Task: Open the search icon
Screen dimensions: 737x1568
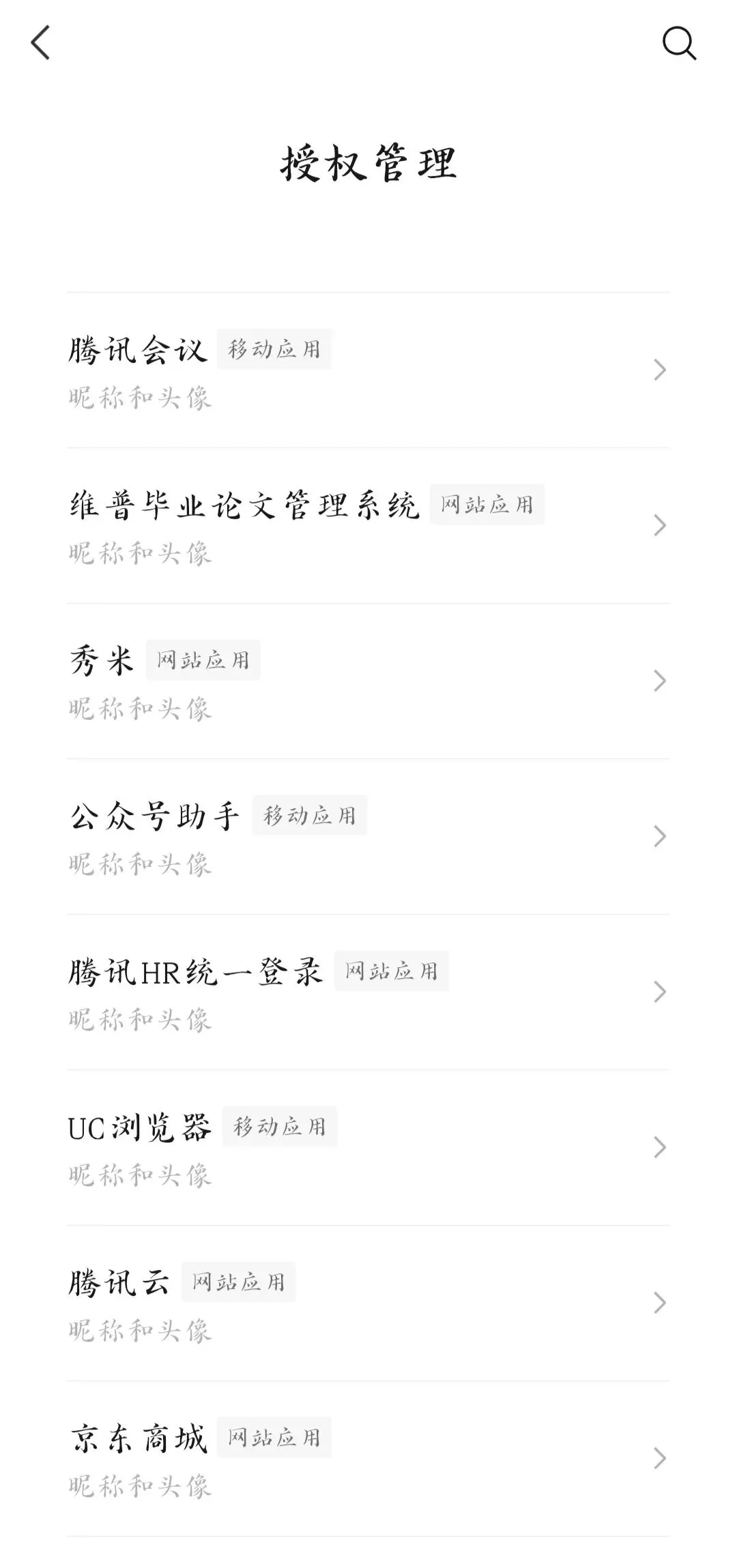Action: (678, 44)
